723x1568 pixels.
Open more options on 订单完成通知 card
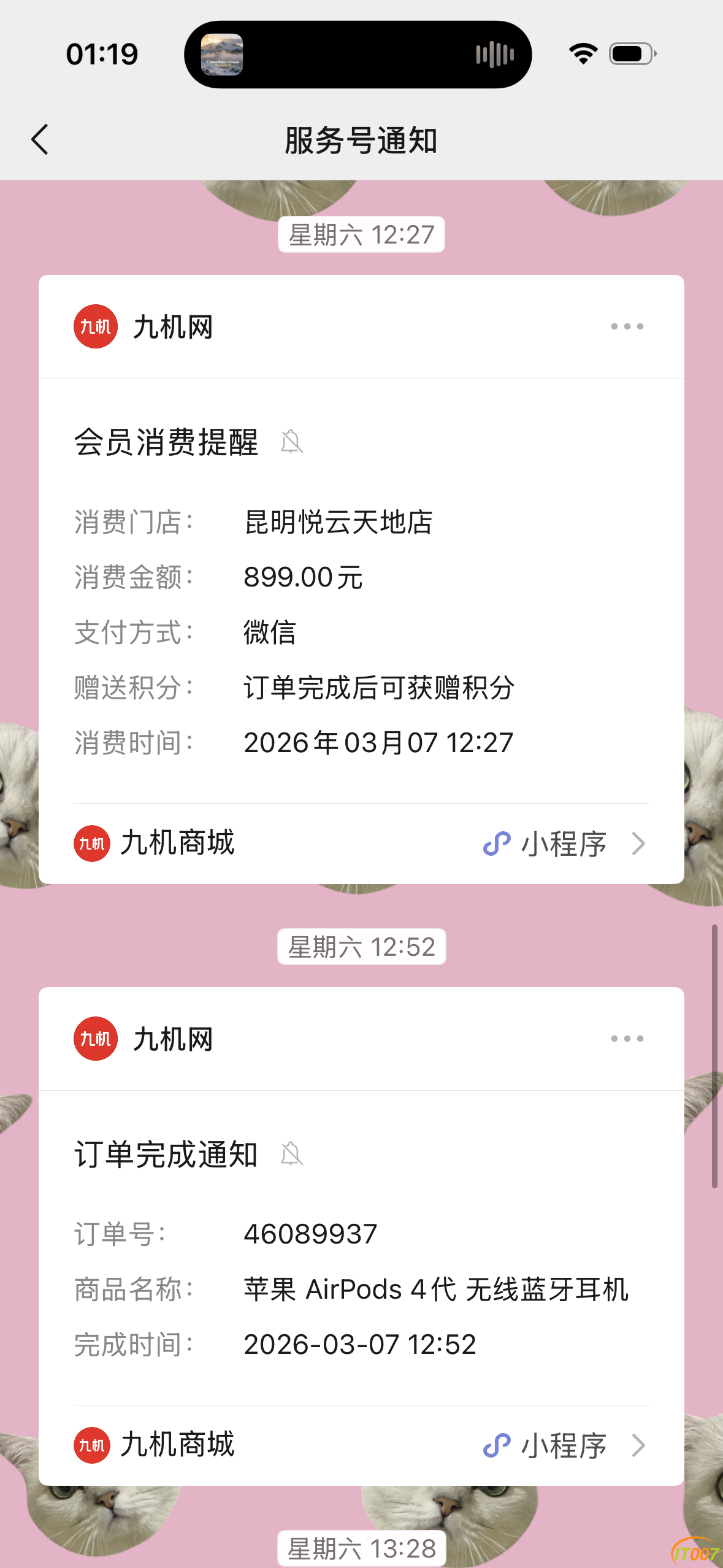pyautogui.click(x=627, y=1039)
